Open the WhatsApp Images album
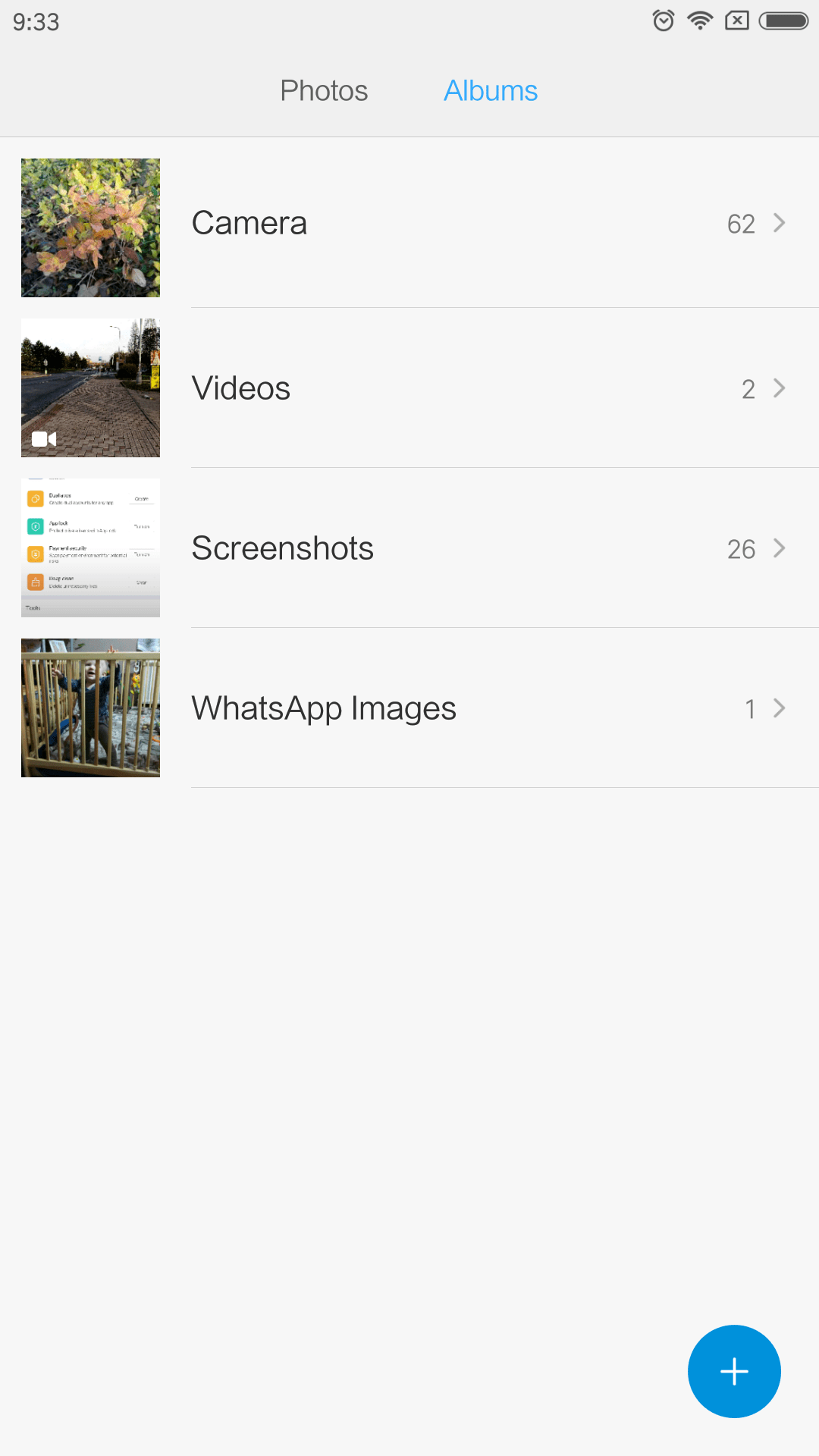Viewport: 819px width, 1456px height. click(409, 708)
